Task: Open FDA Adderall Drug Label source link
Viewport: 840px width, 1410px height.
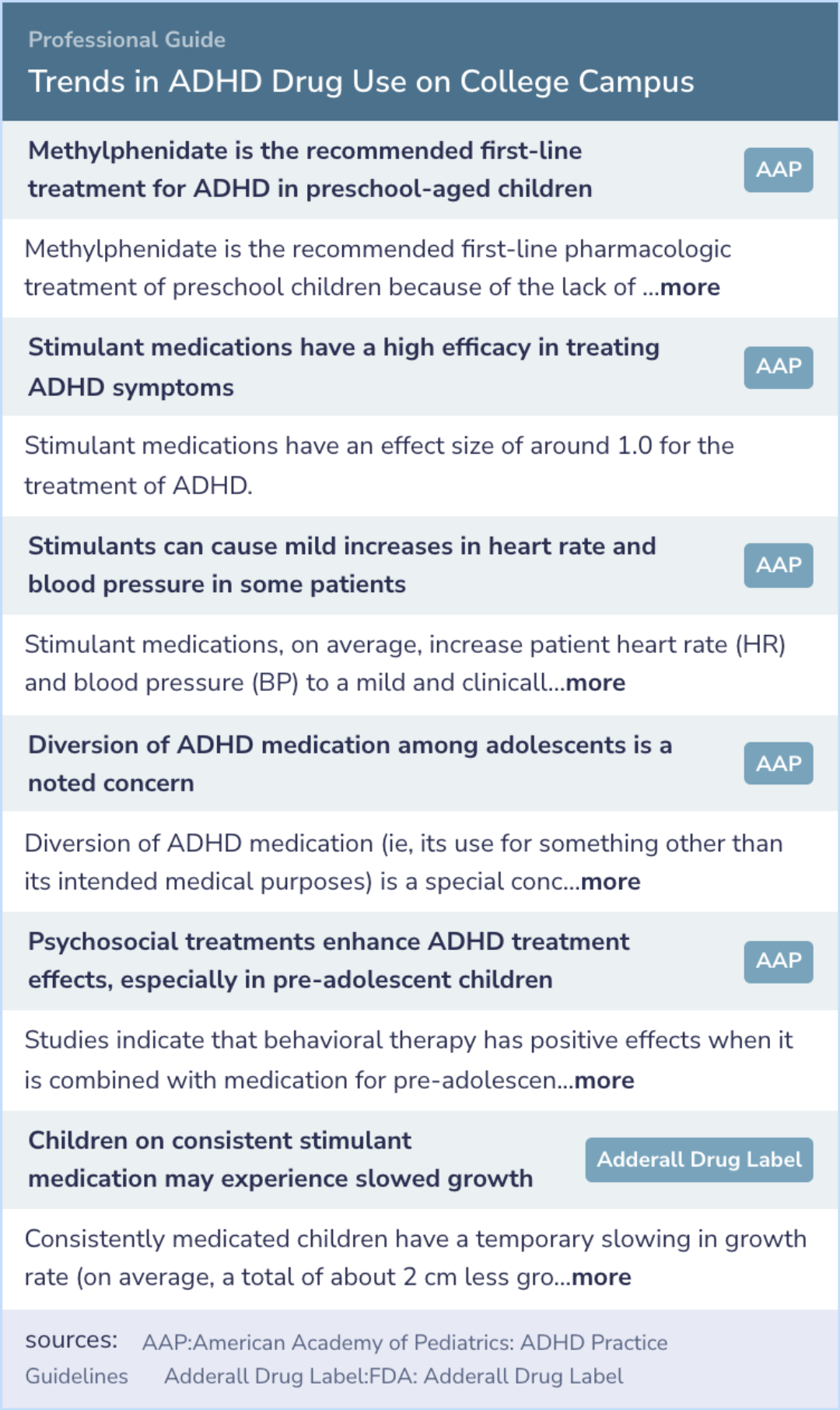Action: (394, 1377)
